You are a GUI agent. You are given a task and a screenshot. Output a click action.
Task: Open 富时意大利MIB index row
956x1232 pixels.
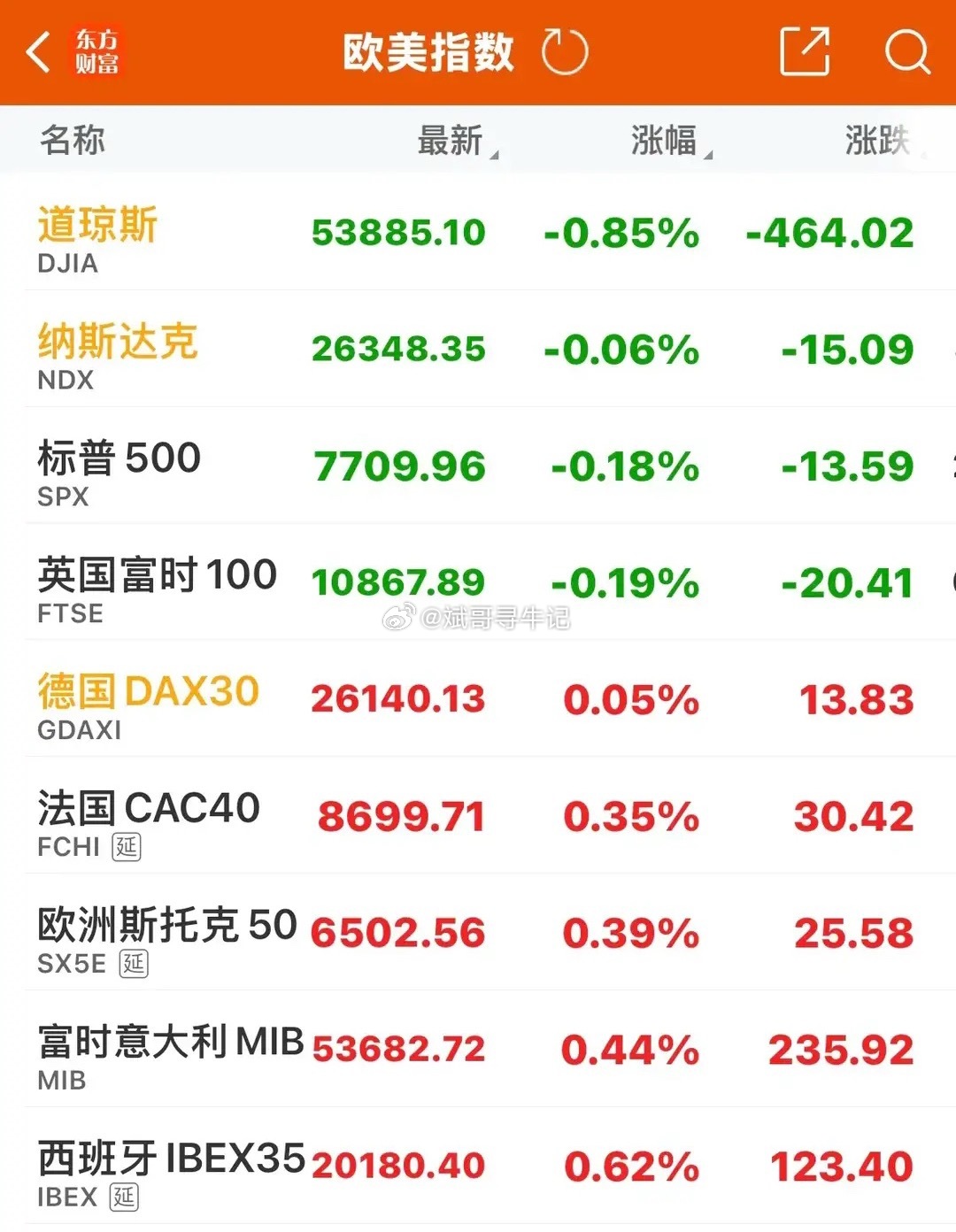pyautogui.click(x=478, y=1050)
